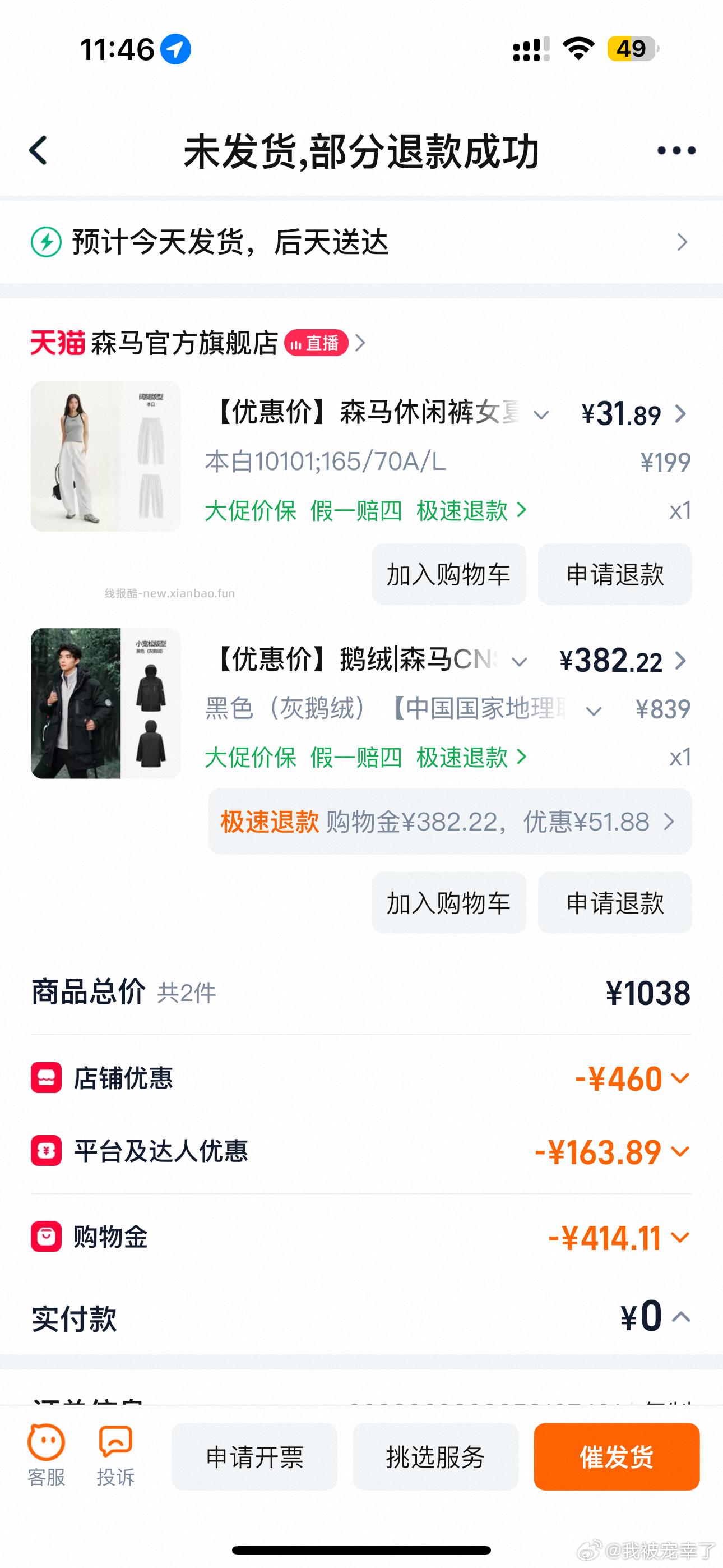
Task: Tap 申请退款 for the pants item
Action: [614, 574]
